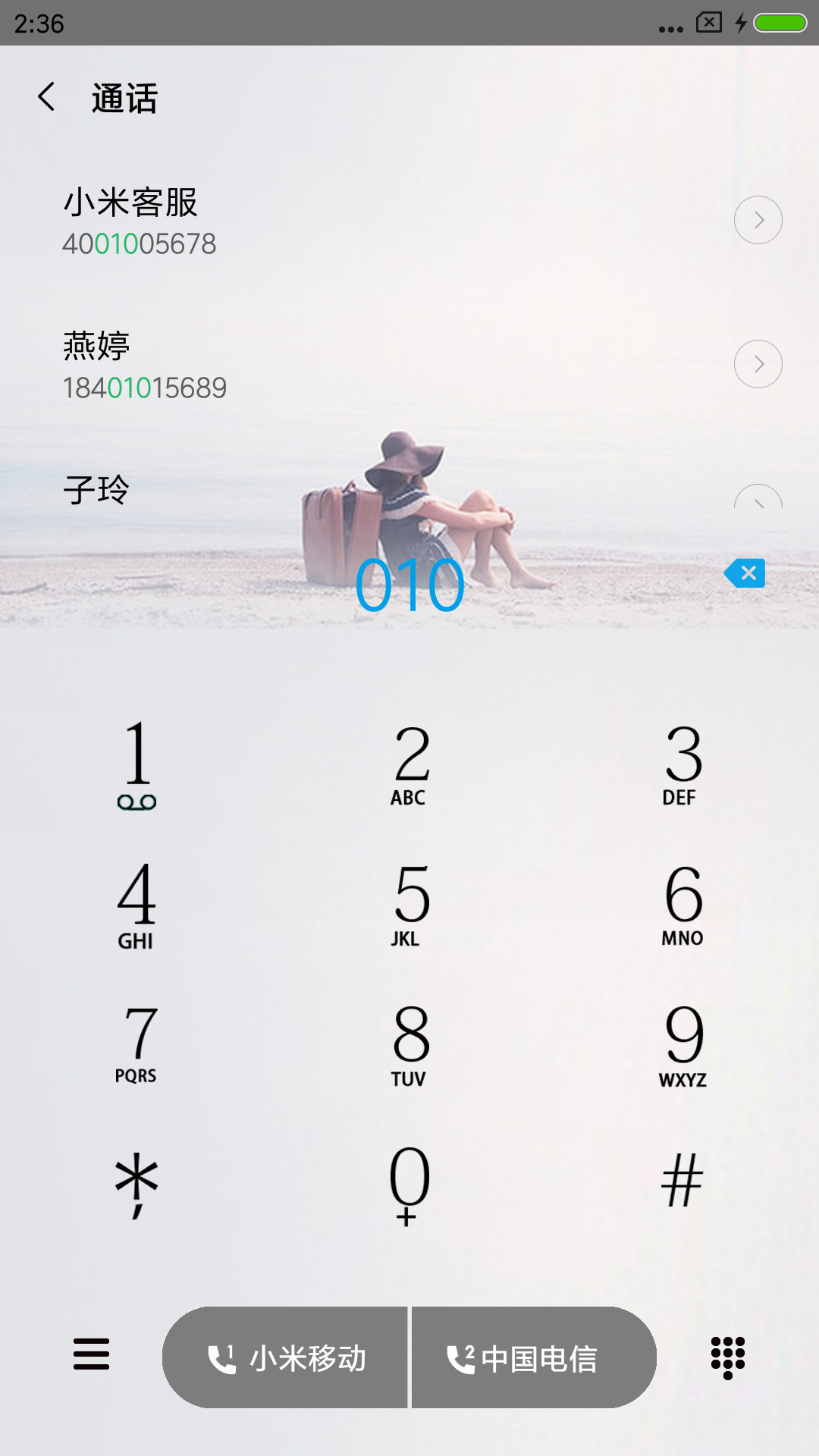Open details arrow for 燕婷
This screenshot has height=1456, width=819.
[x=758, y=364]
